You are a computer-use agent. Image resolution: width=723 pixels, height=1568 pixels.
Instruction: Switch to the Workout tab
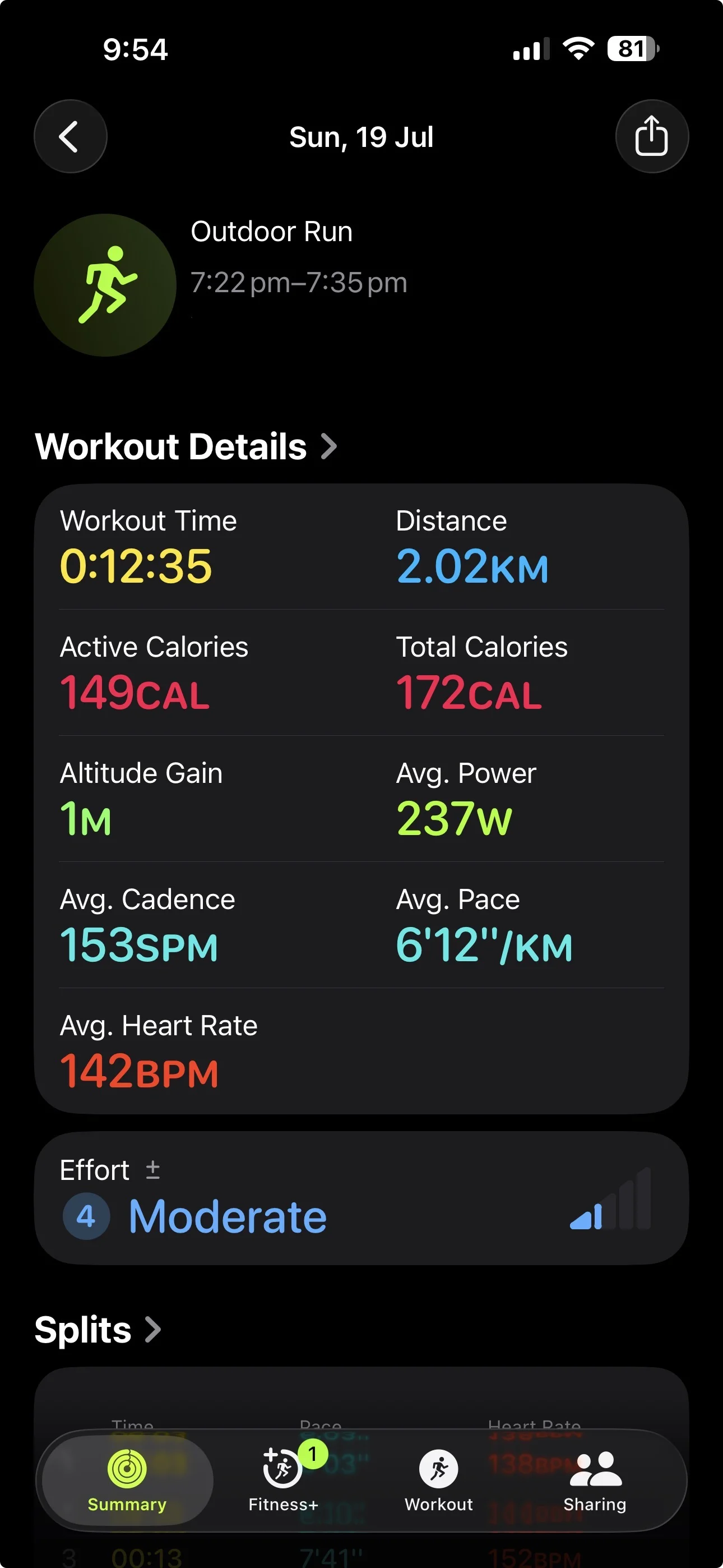click(x=439, y=1481)
